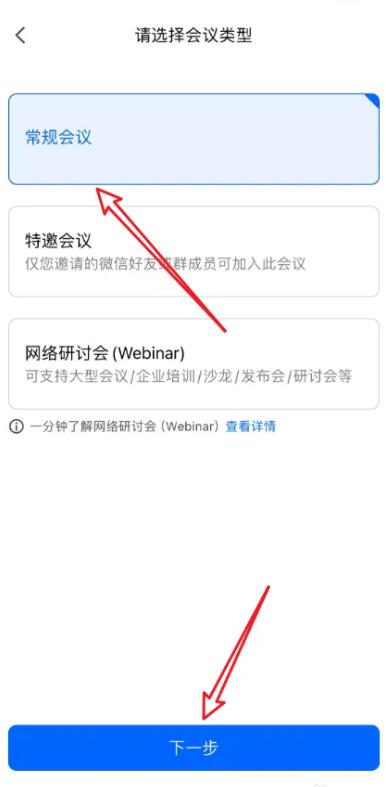Select the 常规会议 meeting type
This screenshot has height=787, width=386.
point(193,139)
